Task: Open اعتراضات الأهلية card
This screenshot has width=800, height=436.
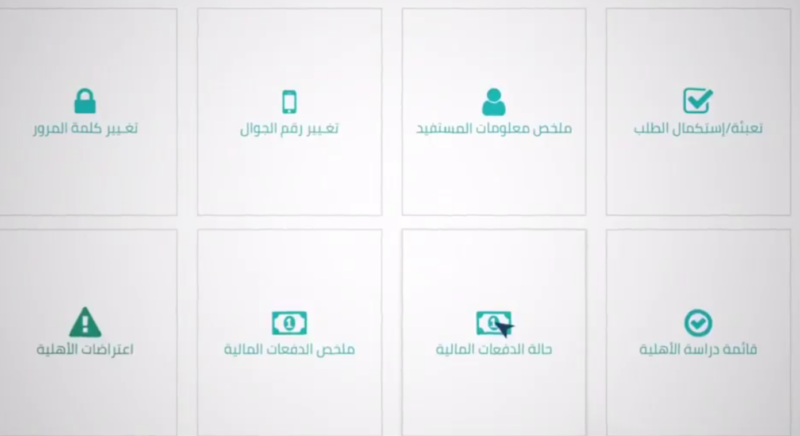Action: tap(85, 333)
